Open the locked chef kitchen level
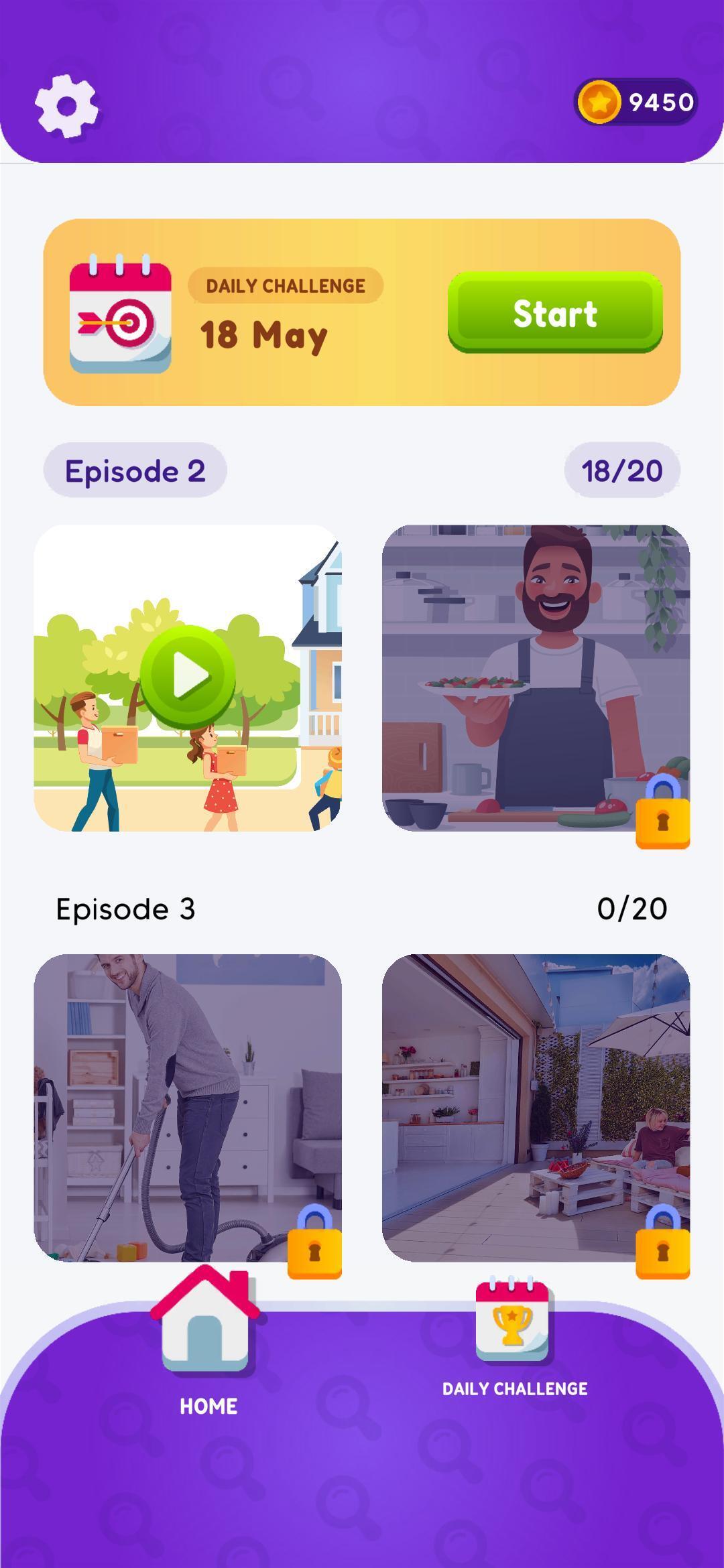This screenshot has height=1568, width=724. click(536, 678)
